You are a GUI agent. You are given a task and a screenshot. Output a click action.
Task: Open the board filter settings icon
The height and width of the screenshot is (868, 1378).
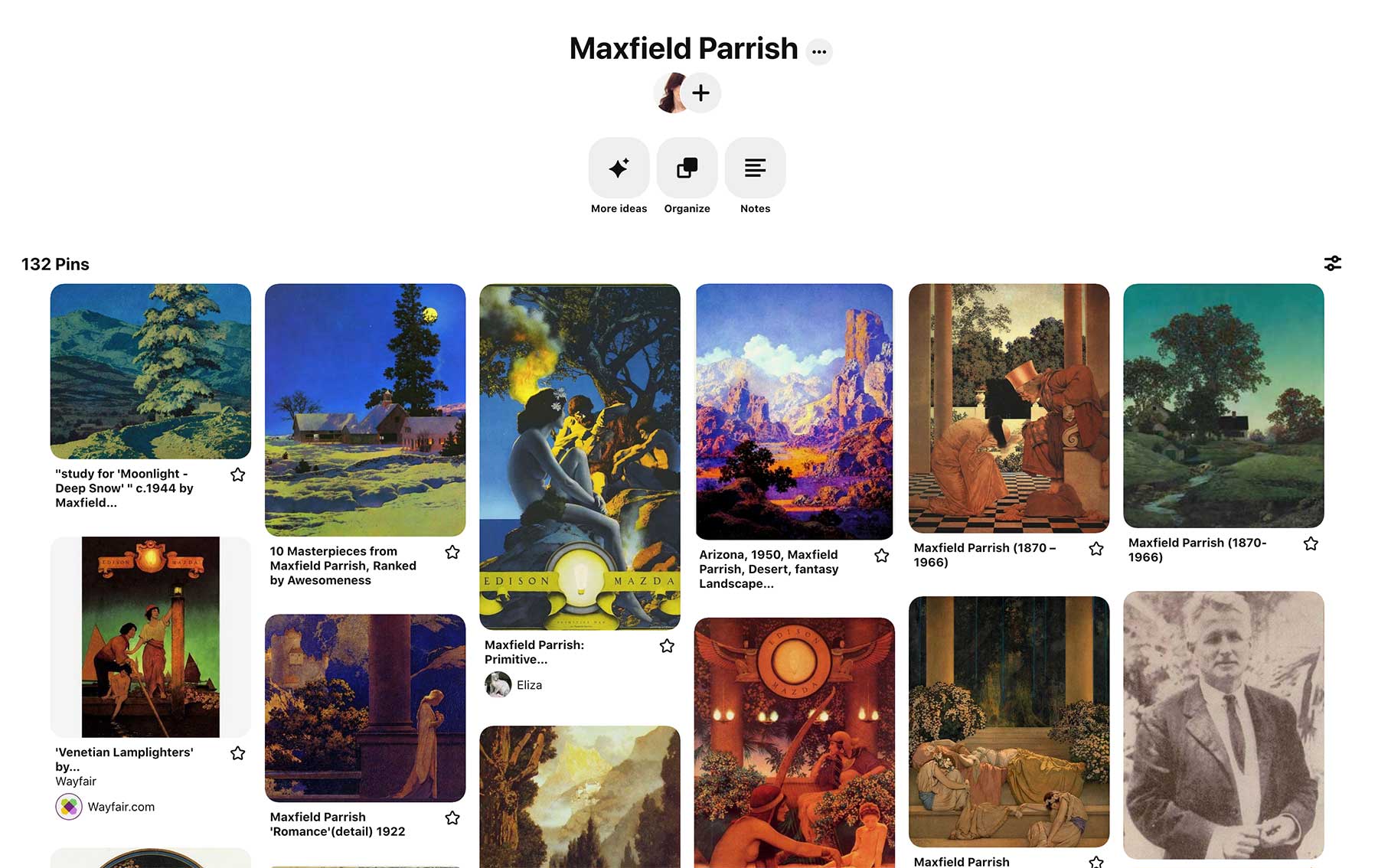coord(1332,263)
